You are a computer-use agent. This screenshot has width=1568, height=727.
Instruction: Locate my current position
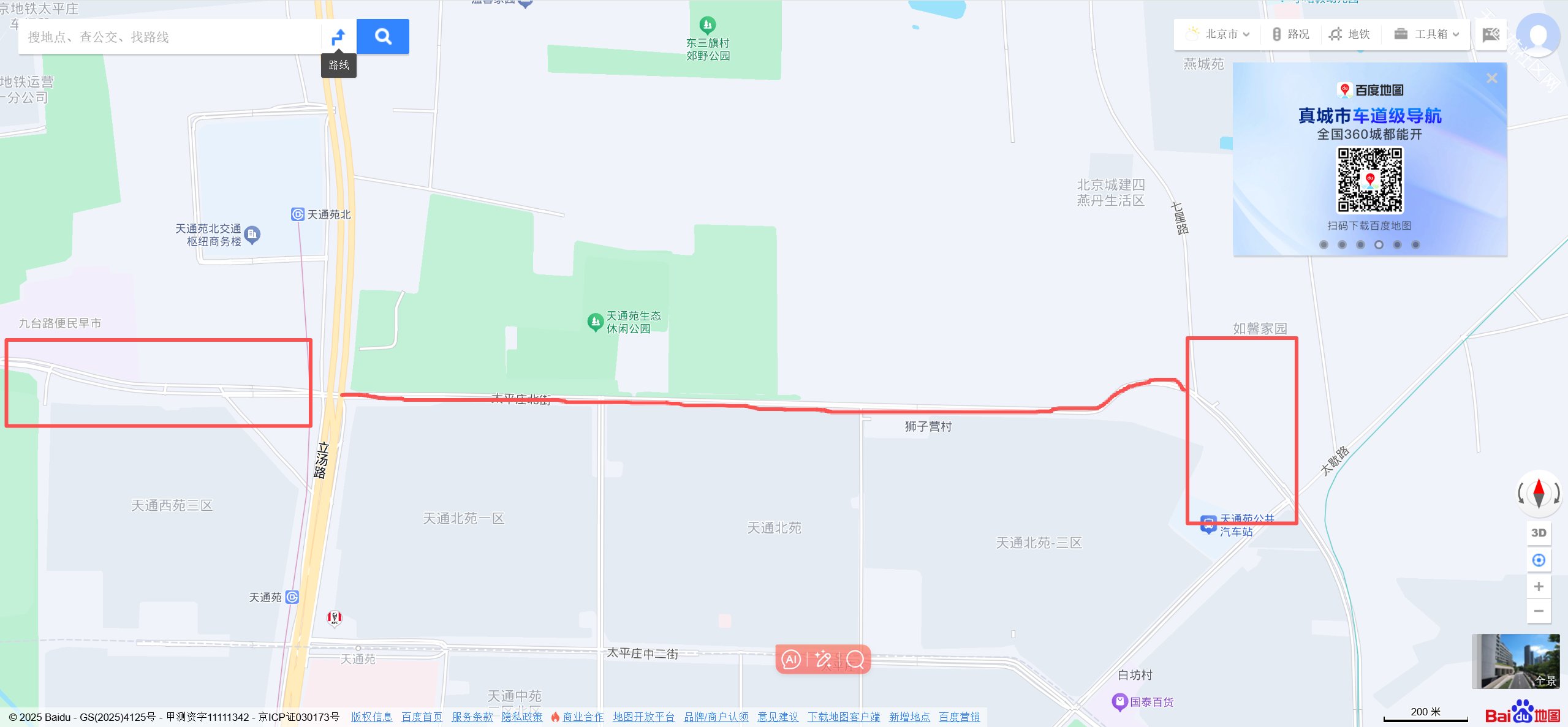click(x=1539, y=560)
